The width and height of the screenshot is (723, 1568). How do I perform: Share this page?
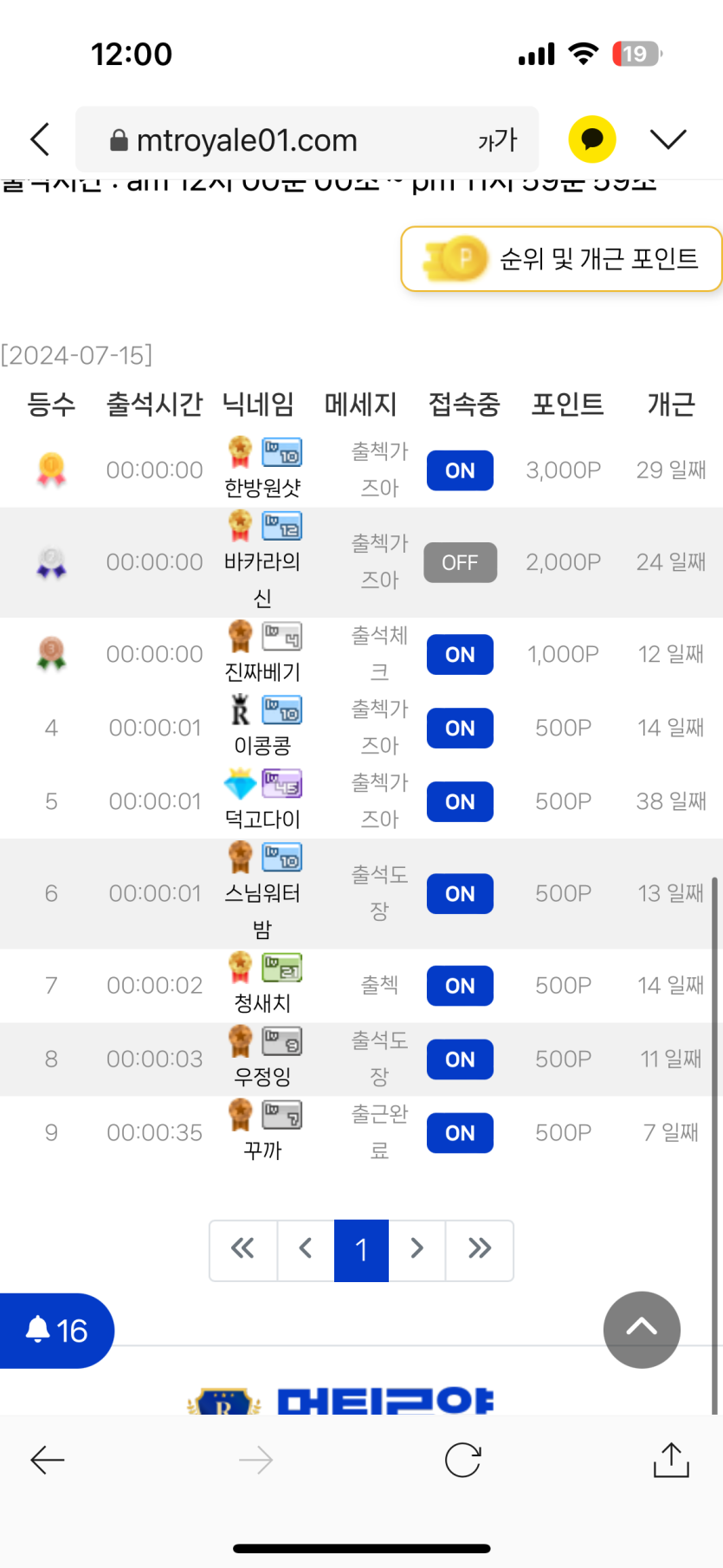coord(671,1460)
